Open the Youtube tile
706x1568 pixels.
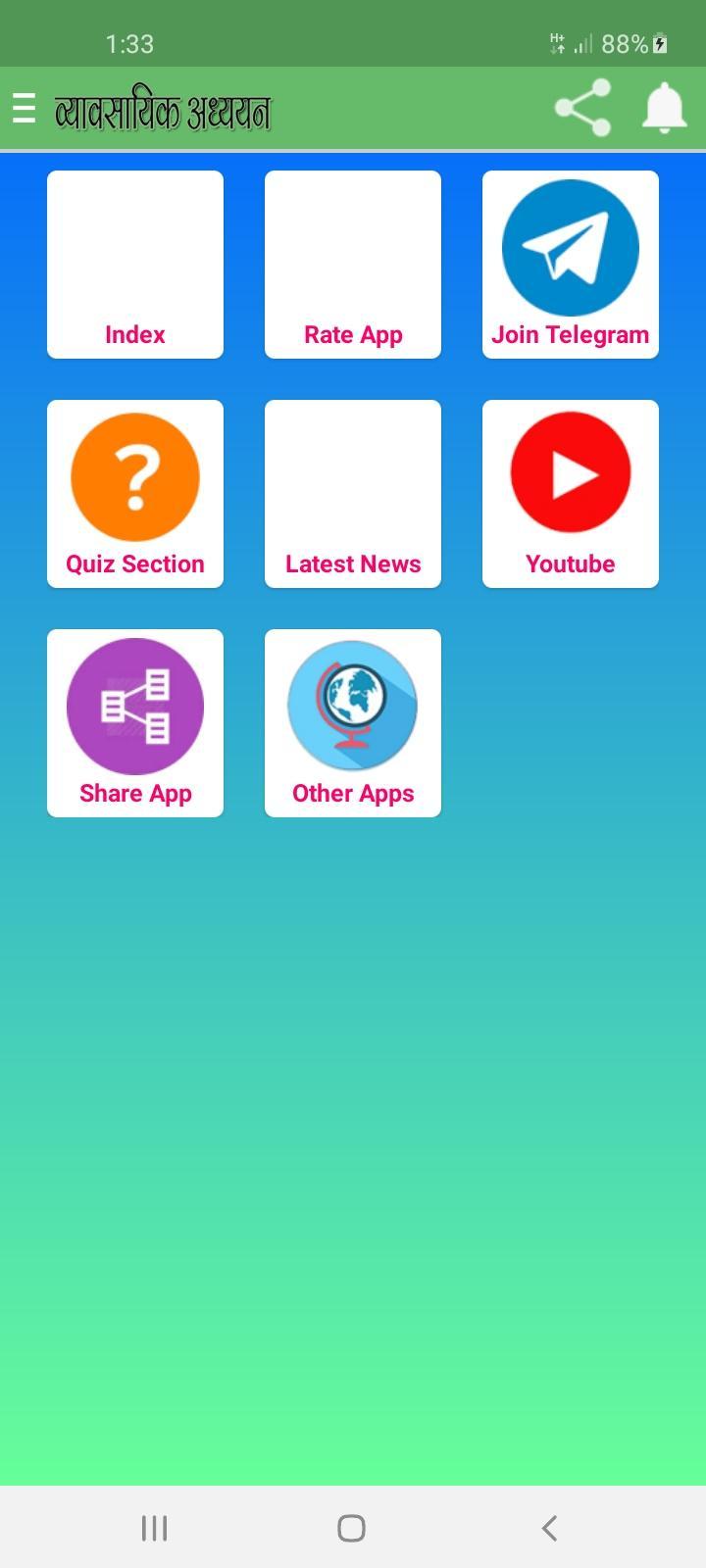(x=571, y=494)
